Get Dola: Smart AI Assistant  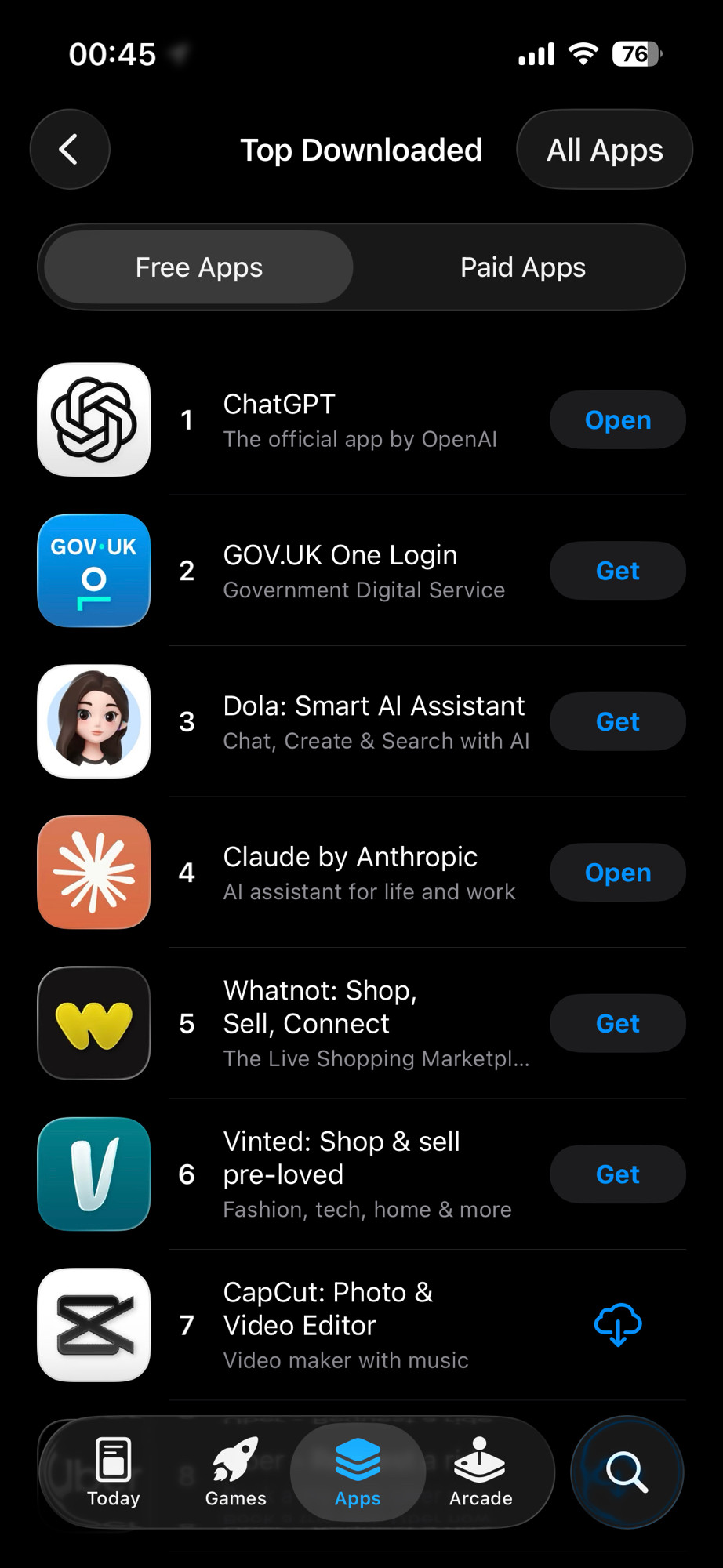617,721
